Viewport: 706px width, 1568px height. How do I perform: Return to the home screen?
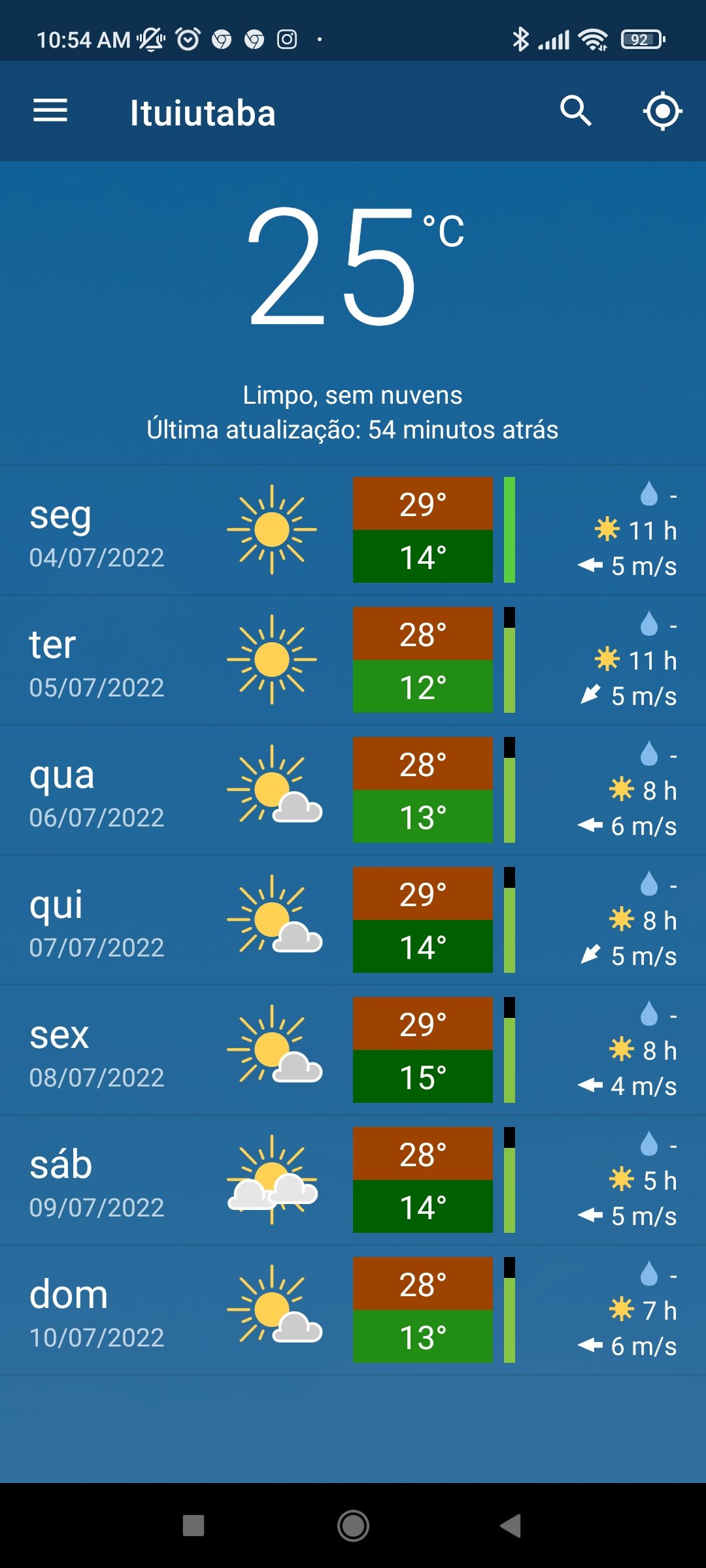353,1526
